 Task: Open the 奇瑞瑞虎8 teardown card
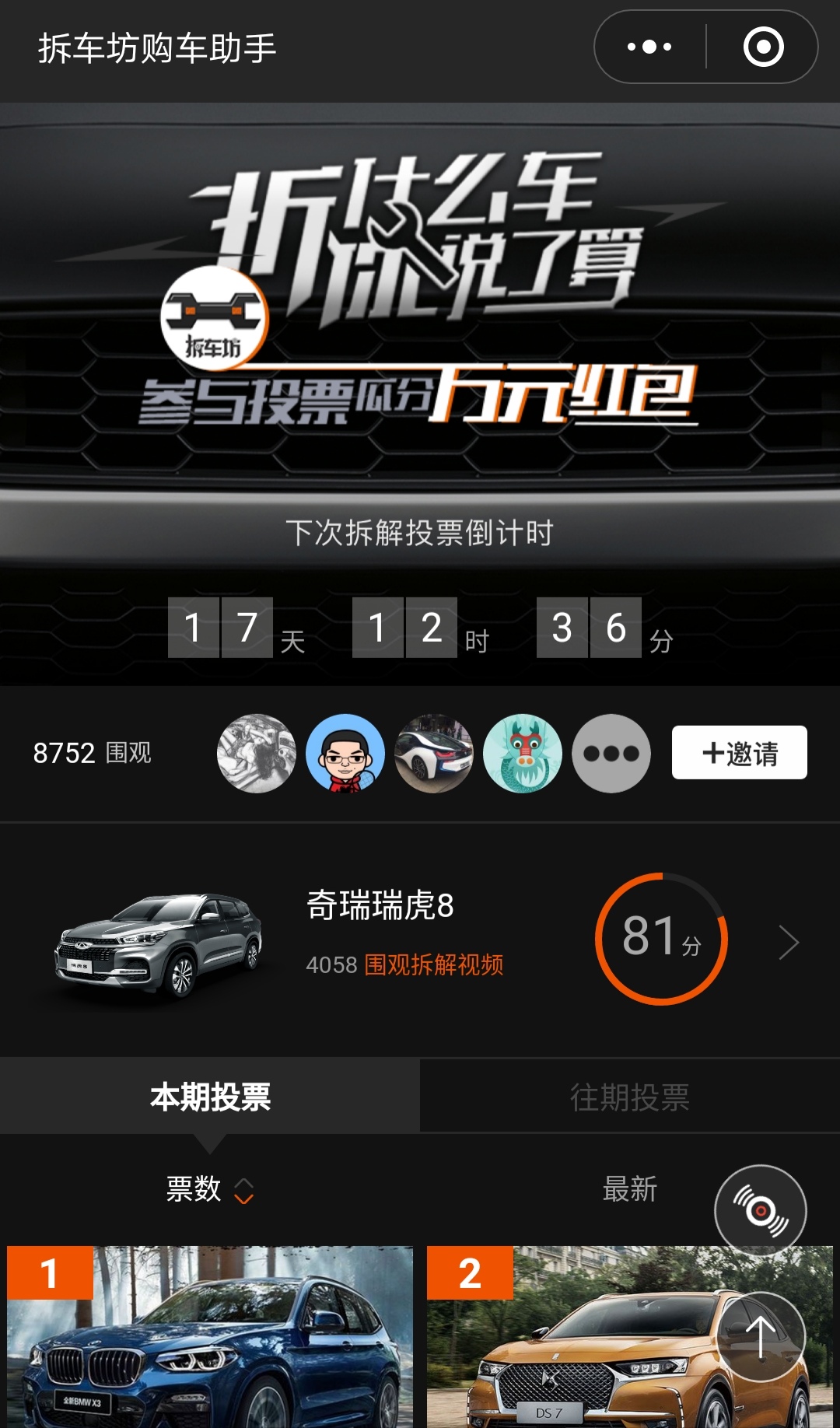coord(420,941)
